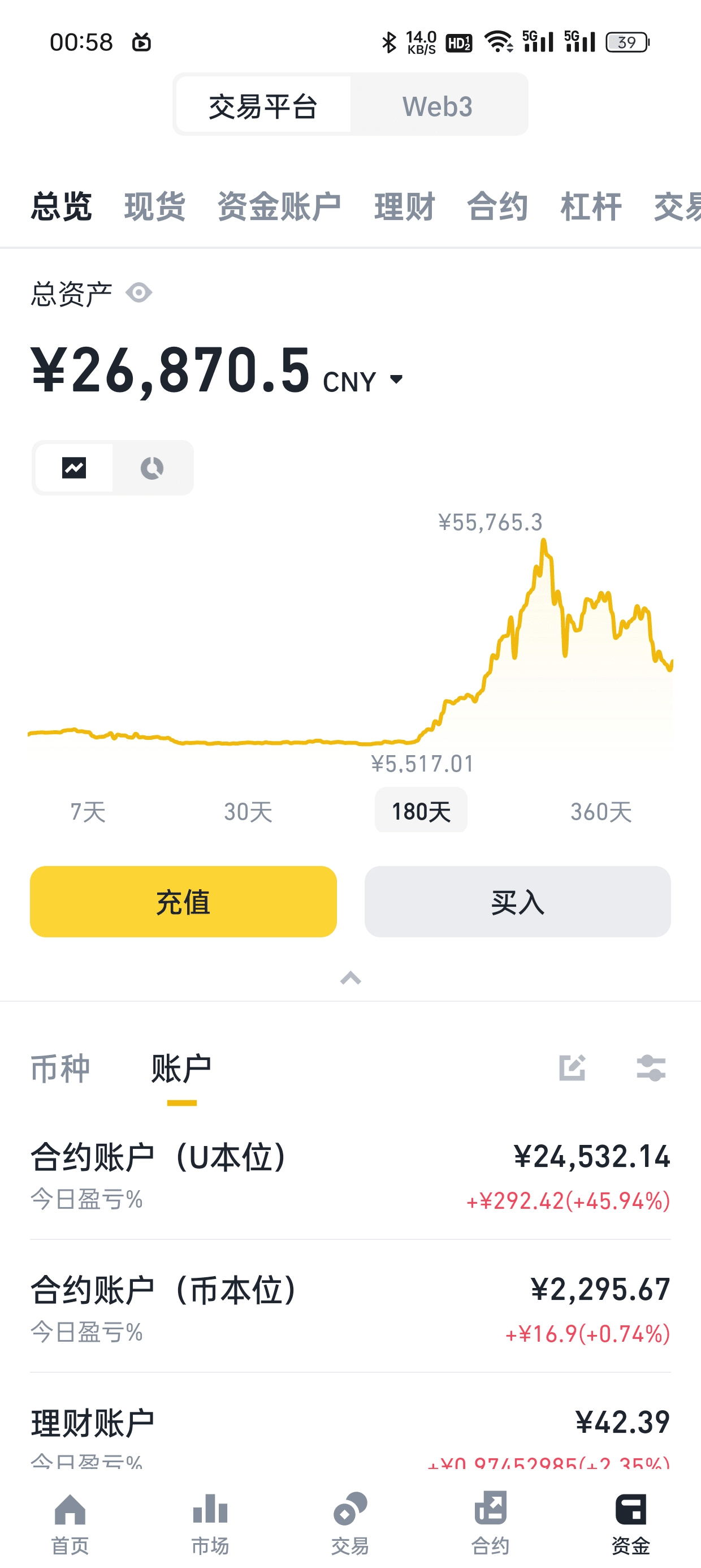Image resolution: width=701 pixels, height=1568 pixels.
Task: Tap the 充值 deposit button
Action: click(x=183, y=902)
